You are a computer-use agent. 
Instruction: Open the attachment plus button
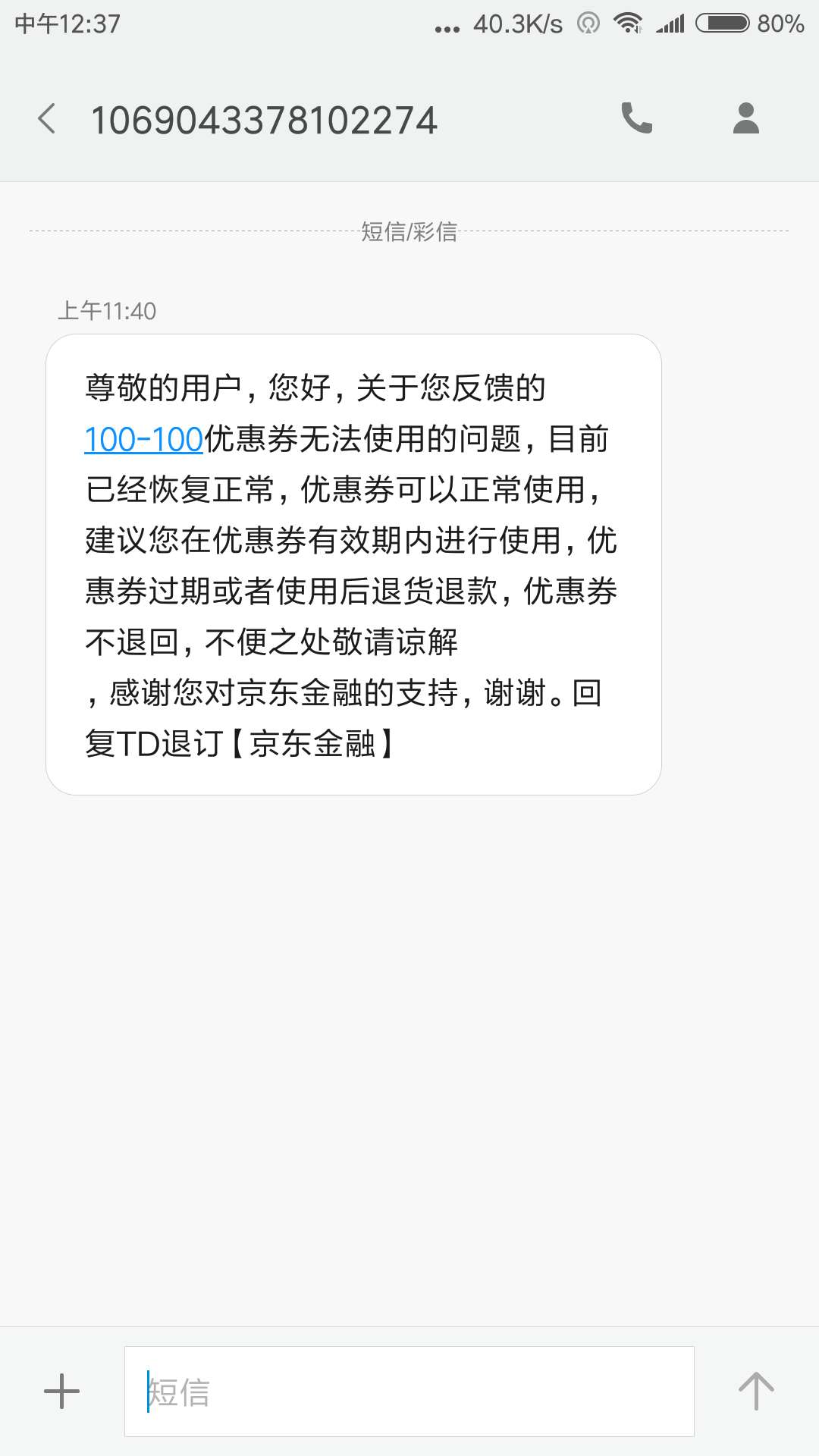pyautogui.click(x=62, y=1392)
